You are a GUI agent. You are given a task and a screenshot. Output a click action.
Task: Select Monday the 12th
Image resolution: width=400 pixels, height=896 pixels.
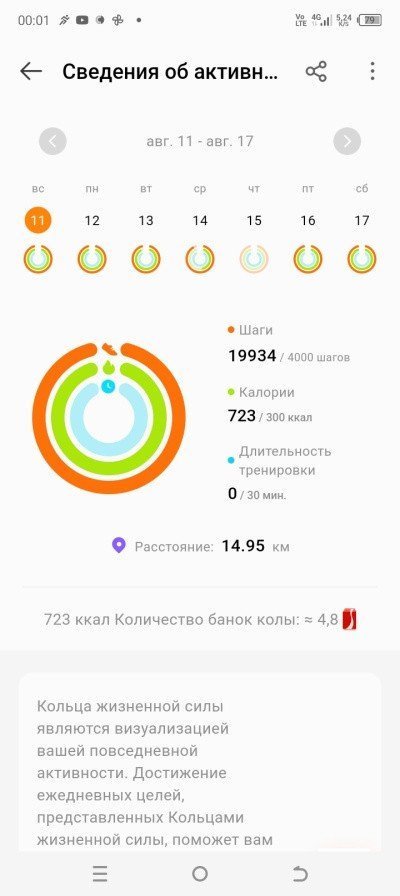[92, 221]
